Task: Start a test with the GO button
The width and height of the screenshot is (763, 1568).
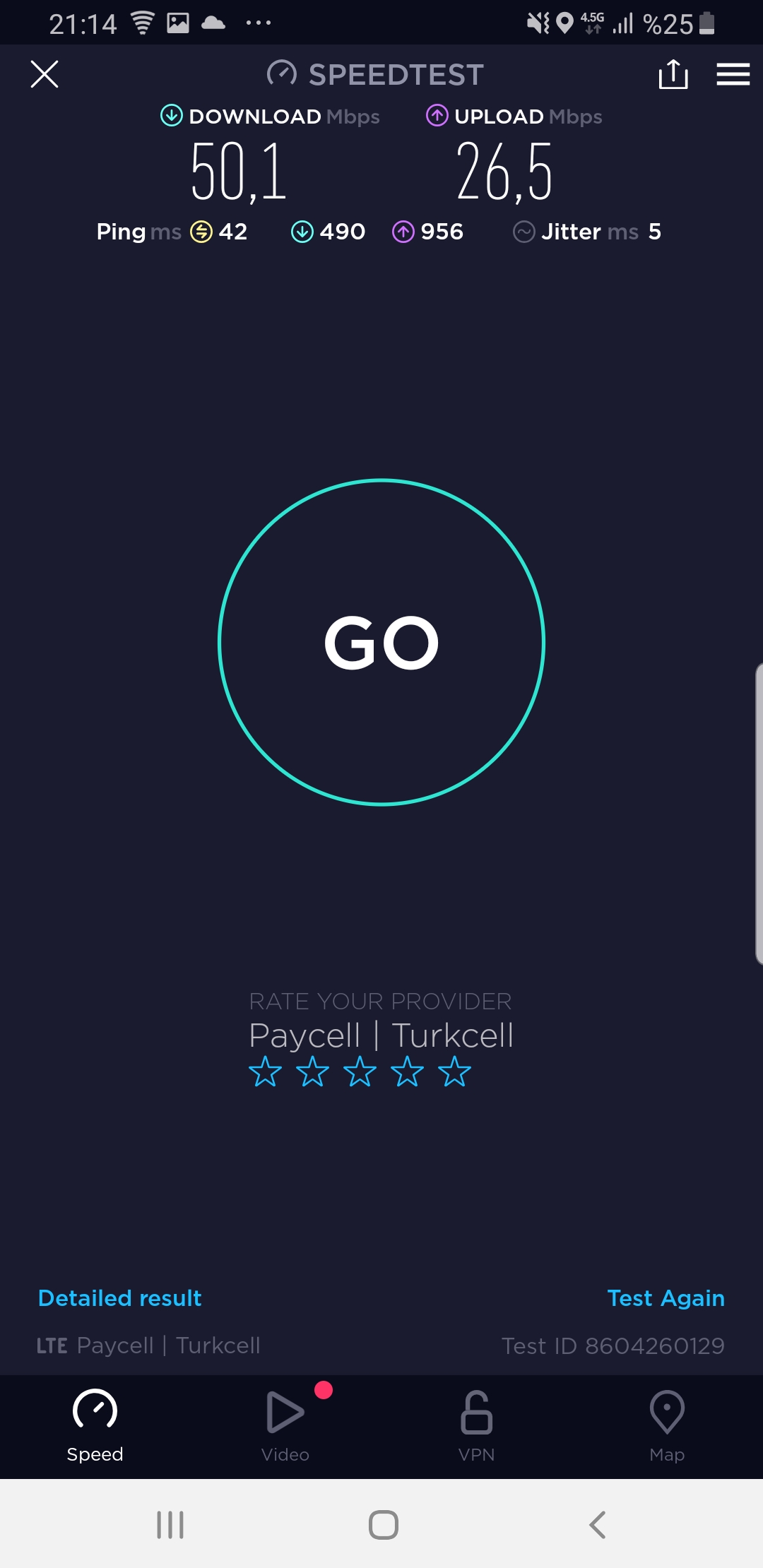Action: [381, 642]
